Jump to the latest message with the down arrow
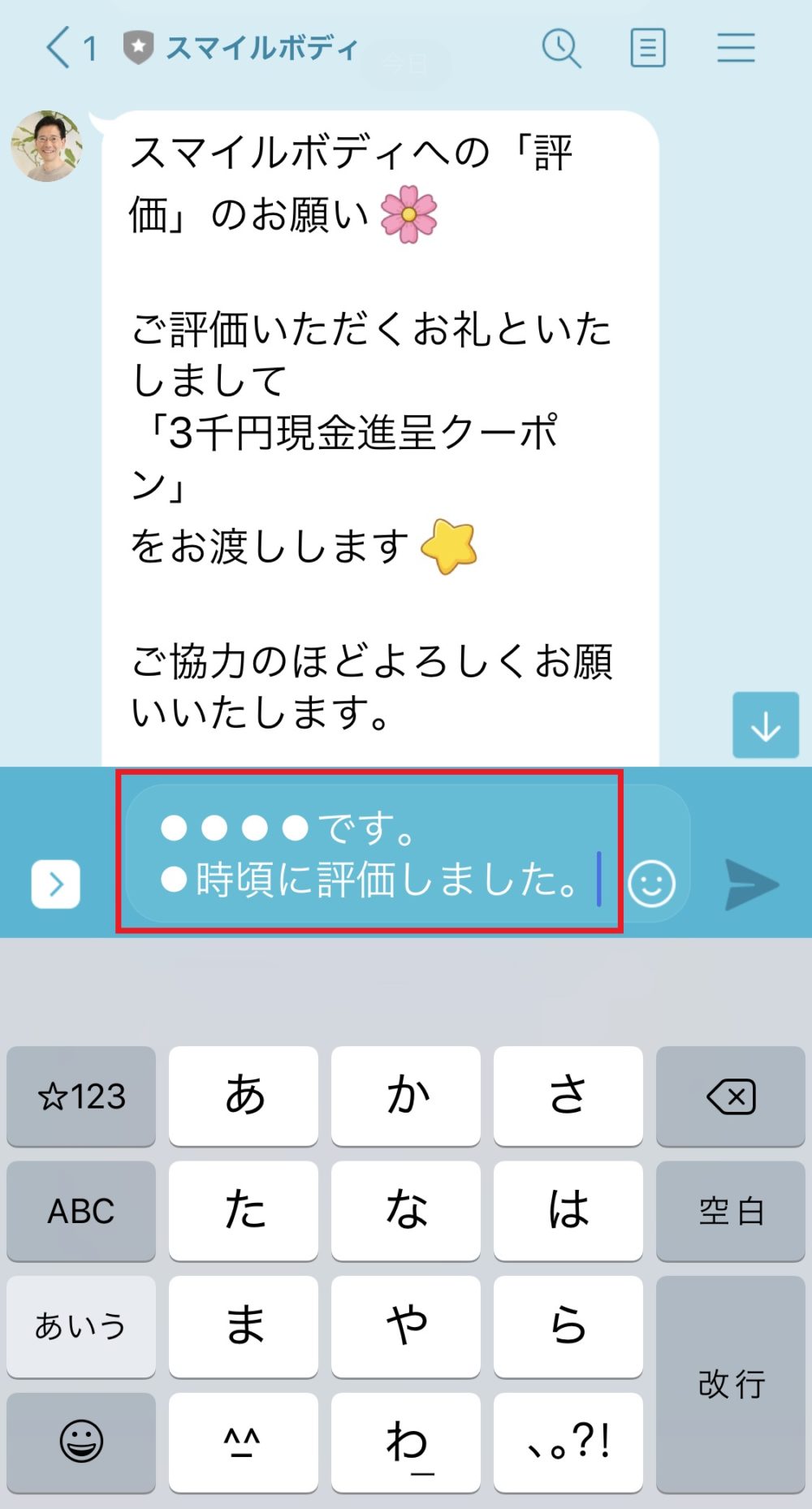The height and width of the screenshot is (1509, 812). [x=765, y=725]
